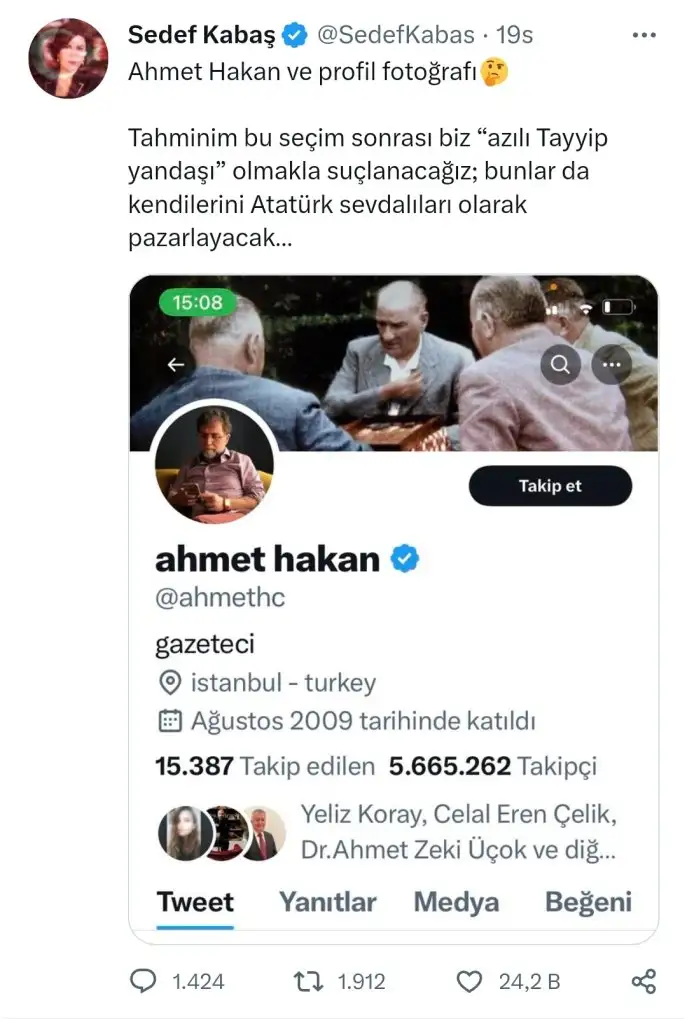Viewport: 687px width, 1024px height.
Task: Open the tweet's three-dot overflow menu
Action: point(644,36)
